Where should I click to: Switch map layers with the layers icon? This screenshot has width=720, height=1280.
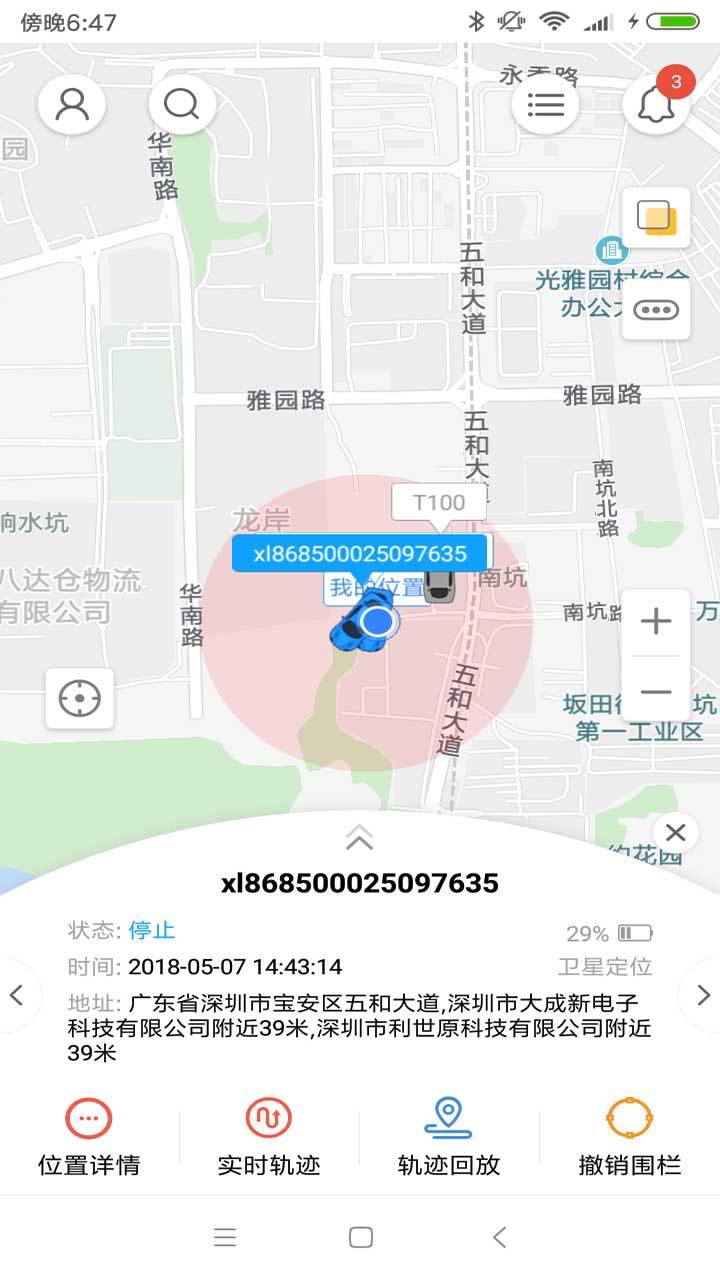(657, 216)
